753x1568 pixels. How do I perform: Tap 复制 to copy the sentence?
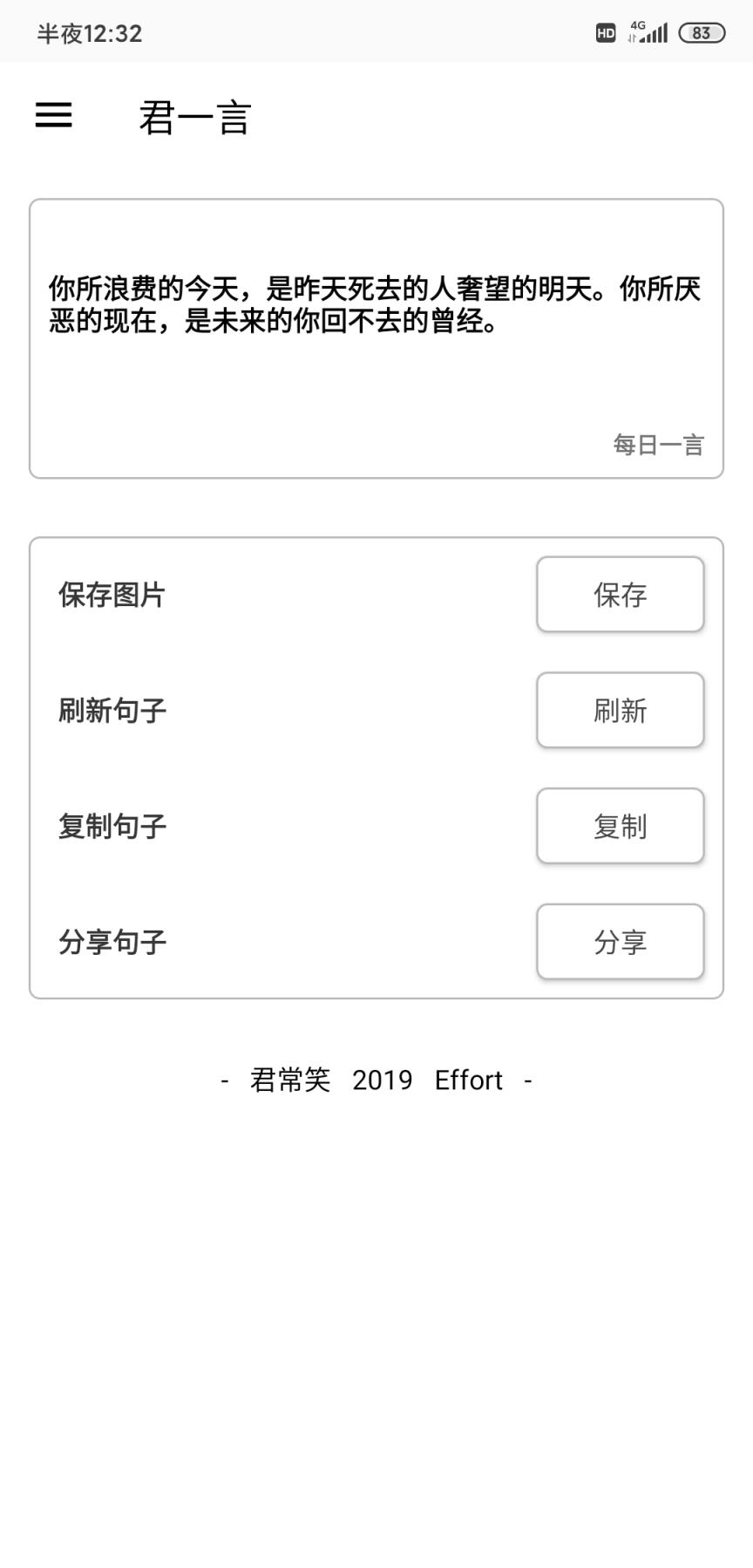620,826
